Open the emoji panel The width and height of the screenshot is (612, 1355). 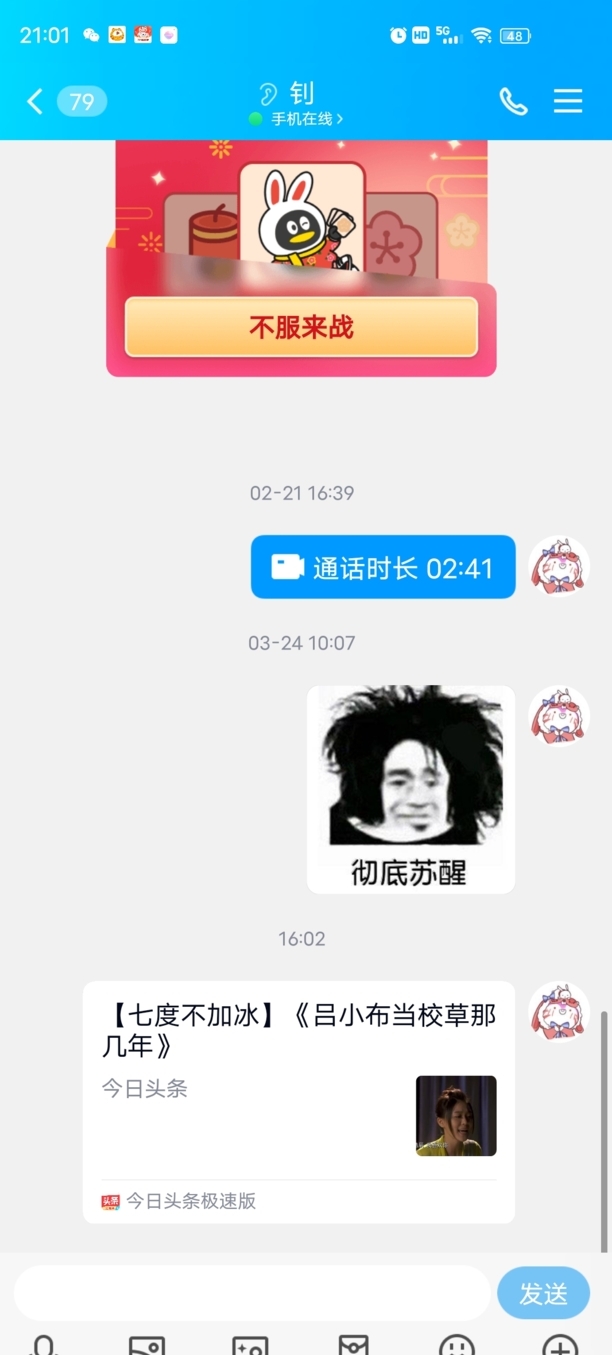point(456,1345)
